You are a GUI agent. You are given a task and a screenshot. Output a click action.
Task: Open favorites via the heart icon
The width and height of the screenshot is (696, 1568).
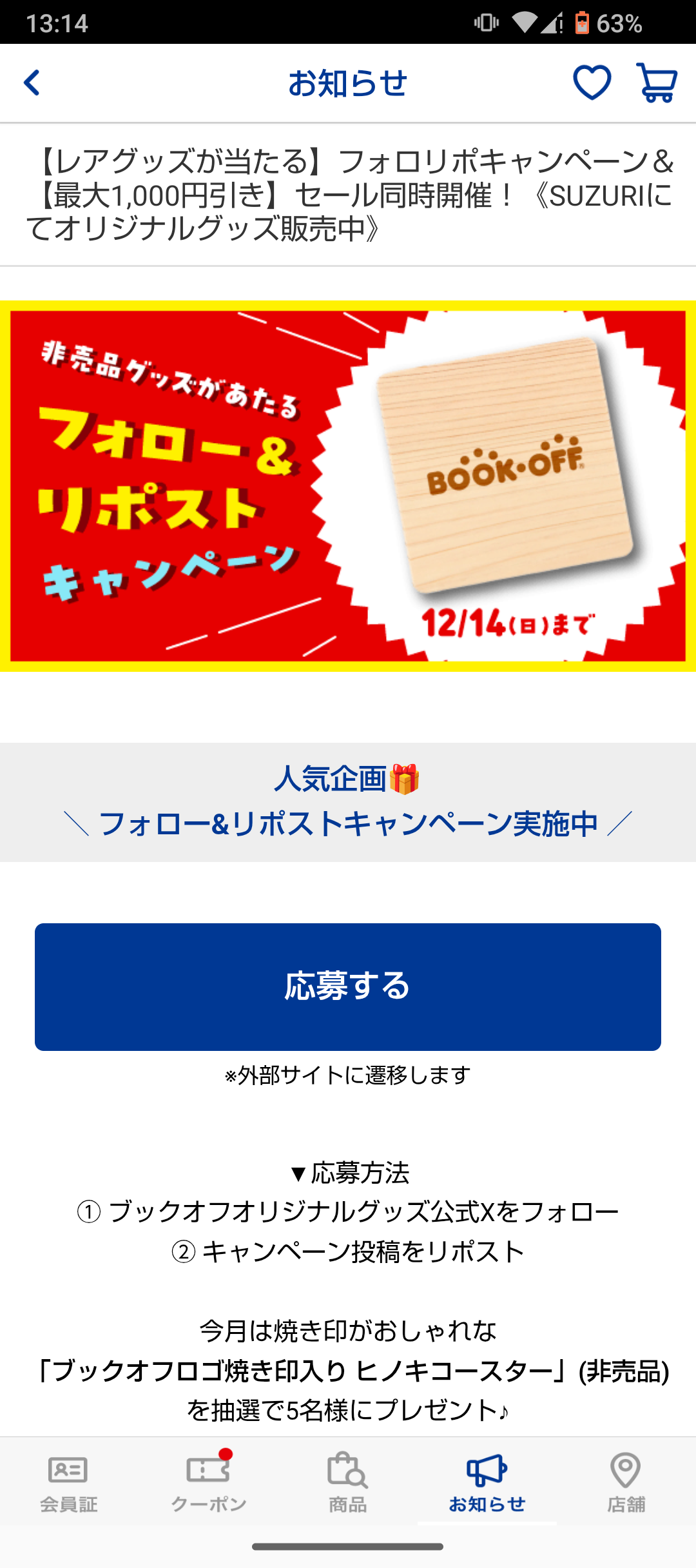coord(592,83)
